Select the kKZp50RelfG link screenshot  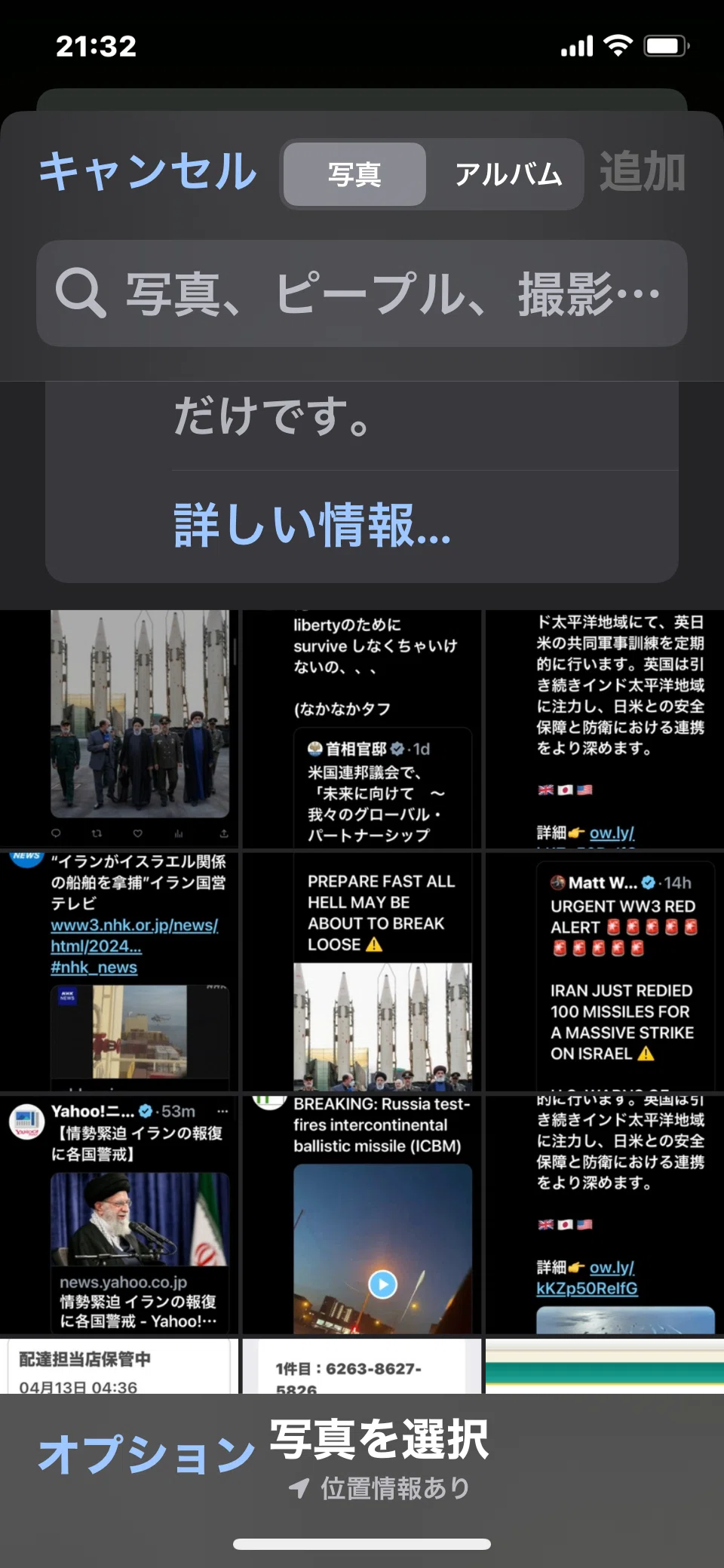(x=605, y=1214)
